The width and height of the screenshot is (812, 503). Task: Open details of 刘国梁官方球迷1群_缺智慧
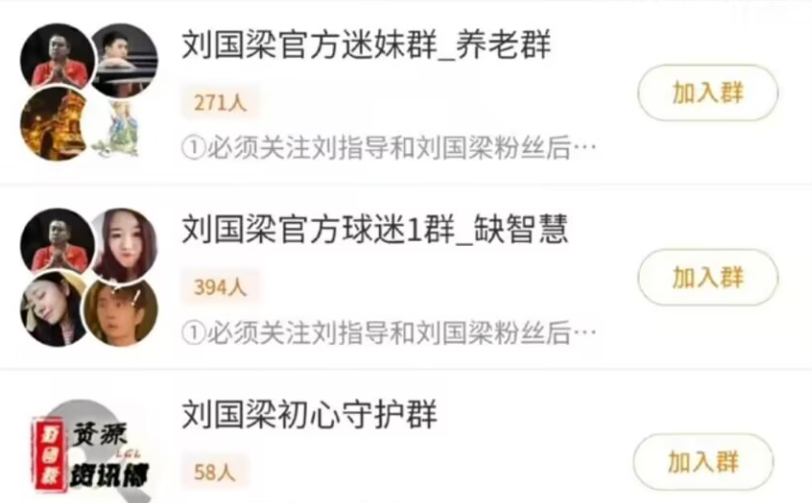(374, 230)
